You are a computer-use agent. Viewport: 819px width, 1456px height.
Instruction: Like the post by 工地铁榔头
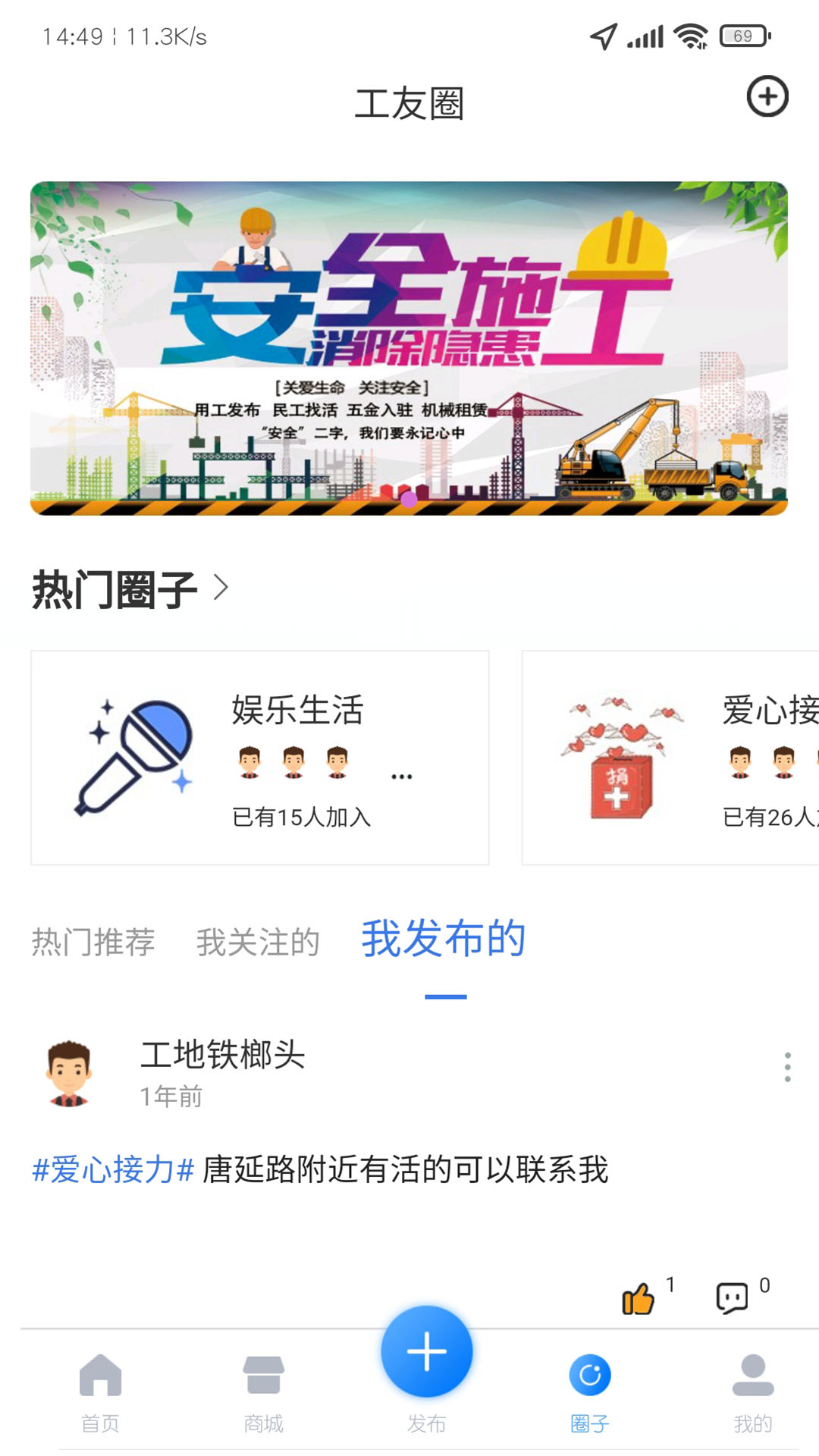(639, 1298)
